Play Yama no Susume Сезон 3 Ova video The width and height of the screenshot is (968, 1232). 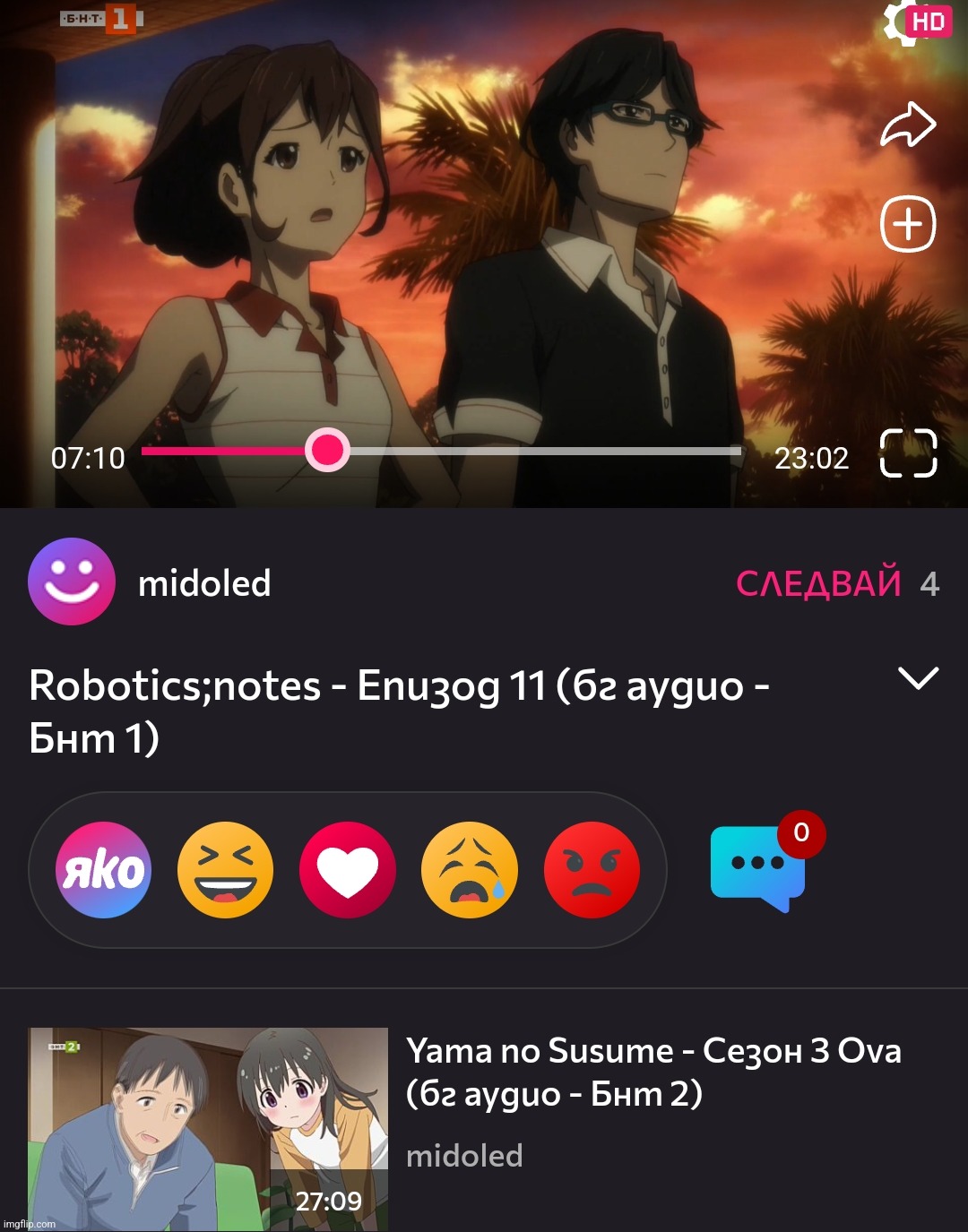(x=208, y=1129)
